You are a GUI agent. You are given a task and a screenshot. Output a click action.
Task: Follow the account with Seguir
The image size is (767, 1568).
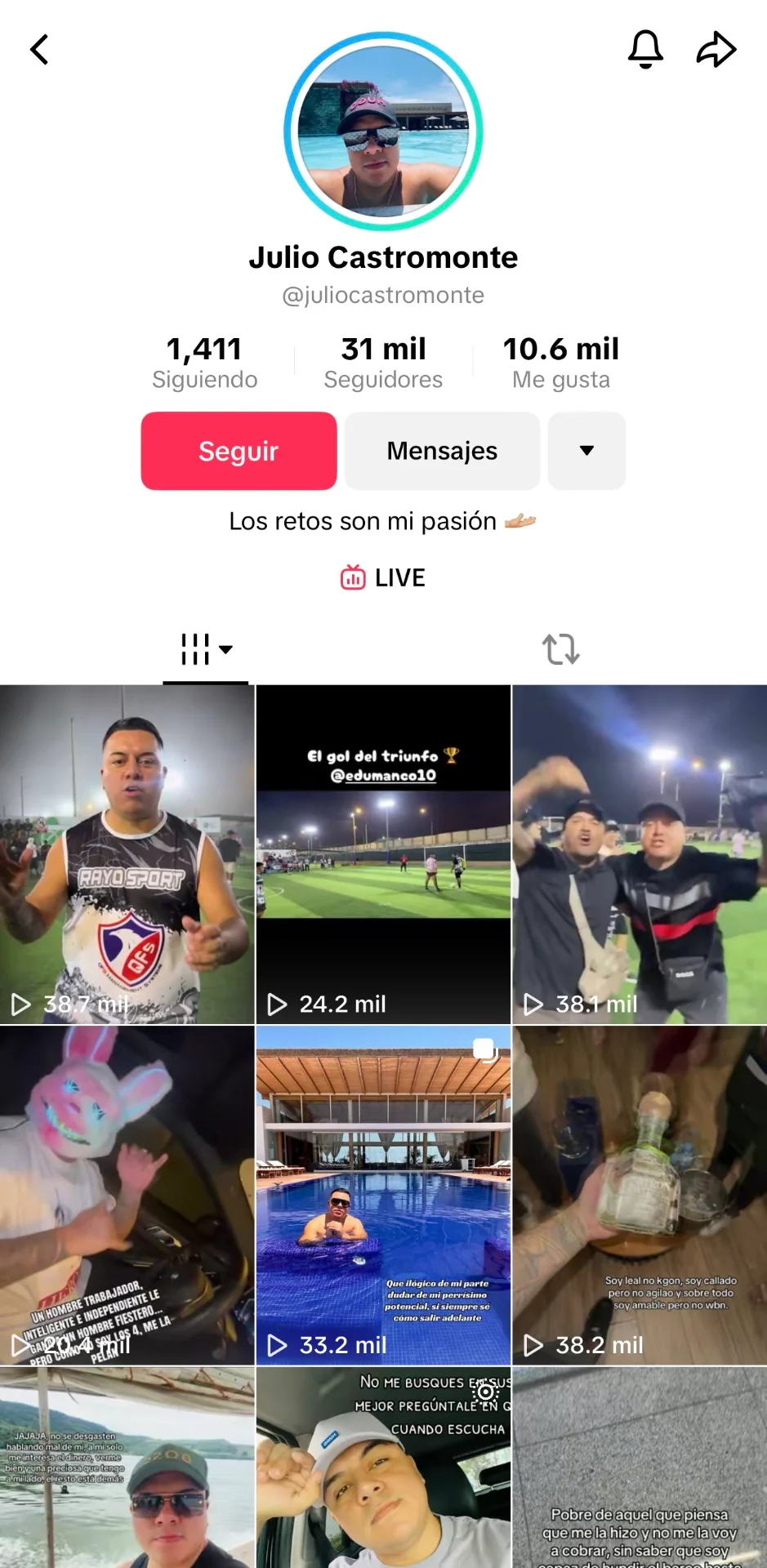click(x=239, y=451)
